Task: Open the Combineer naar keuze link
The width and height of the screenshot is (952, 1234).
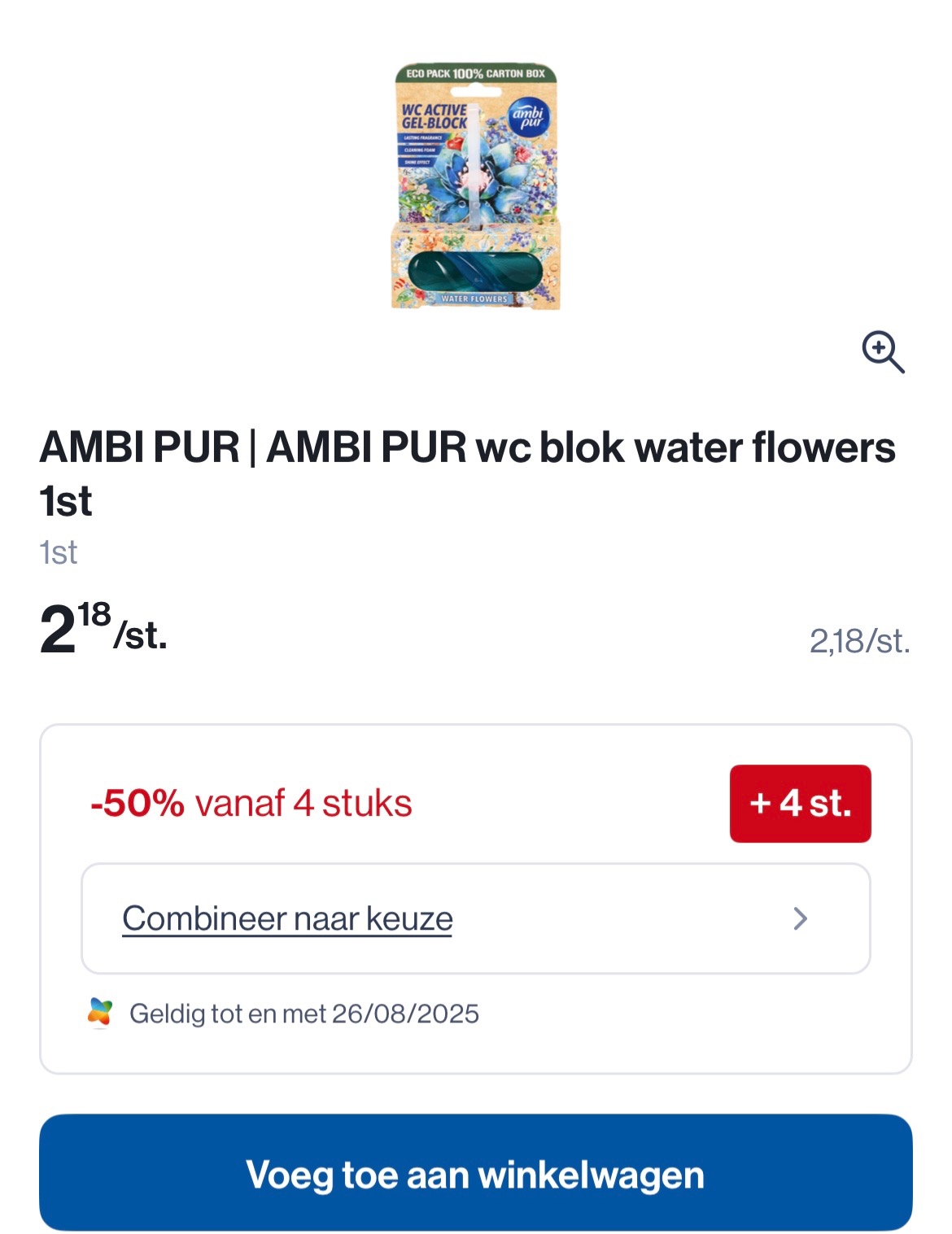Action: point(289,918)
